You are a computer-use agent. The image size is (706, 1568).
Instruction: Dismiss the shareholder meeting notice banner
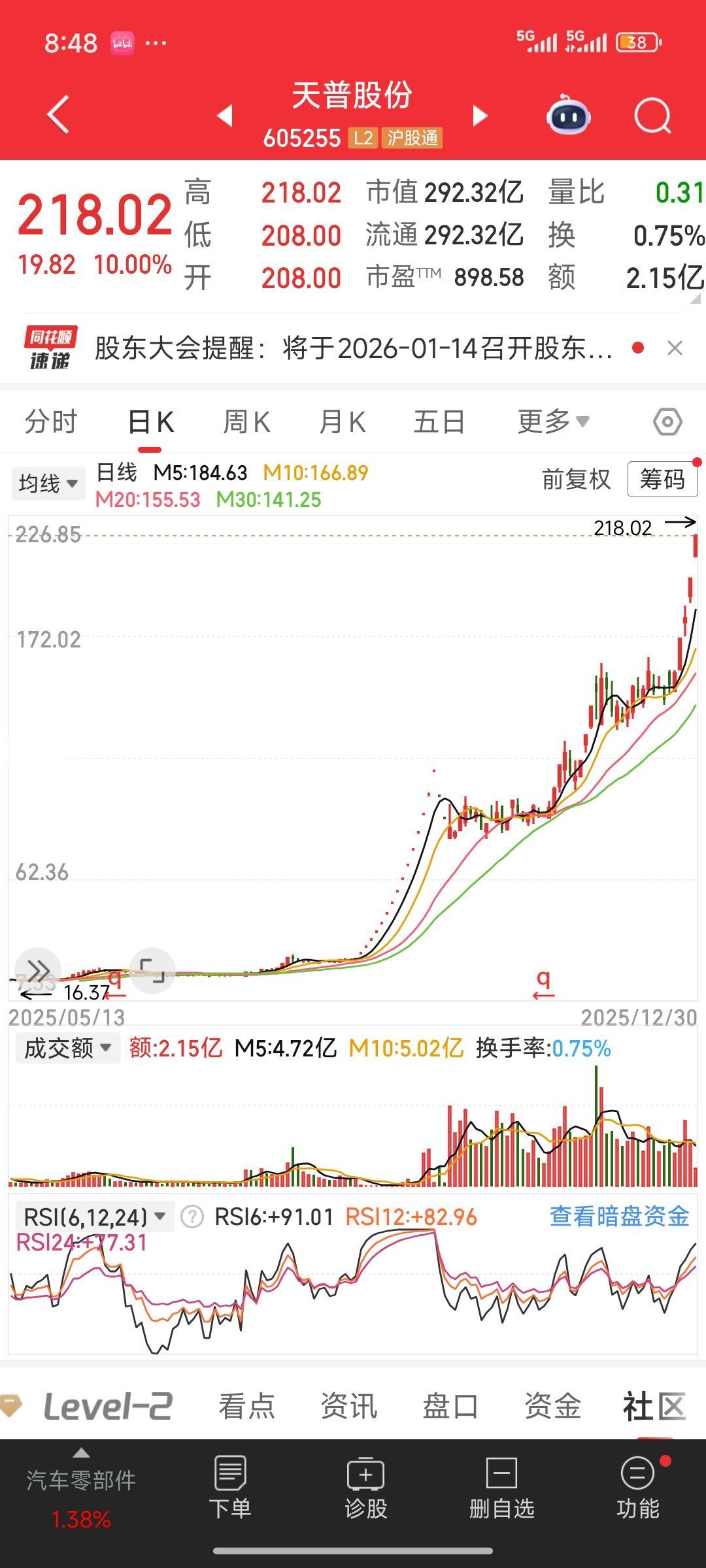(x=674, y=347)
